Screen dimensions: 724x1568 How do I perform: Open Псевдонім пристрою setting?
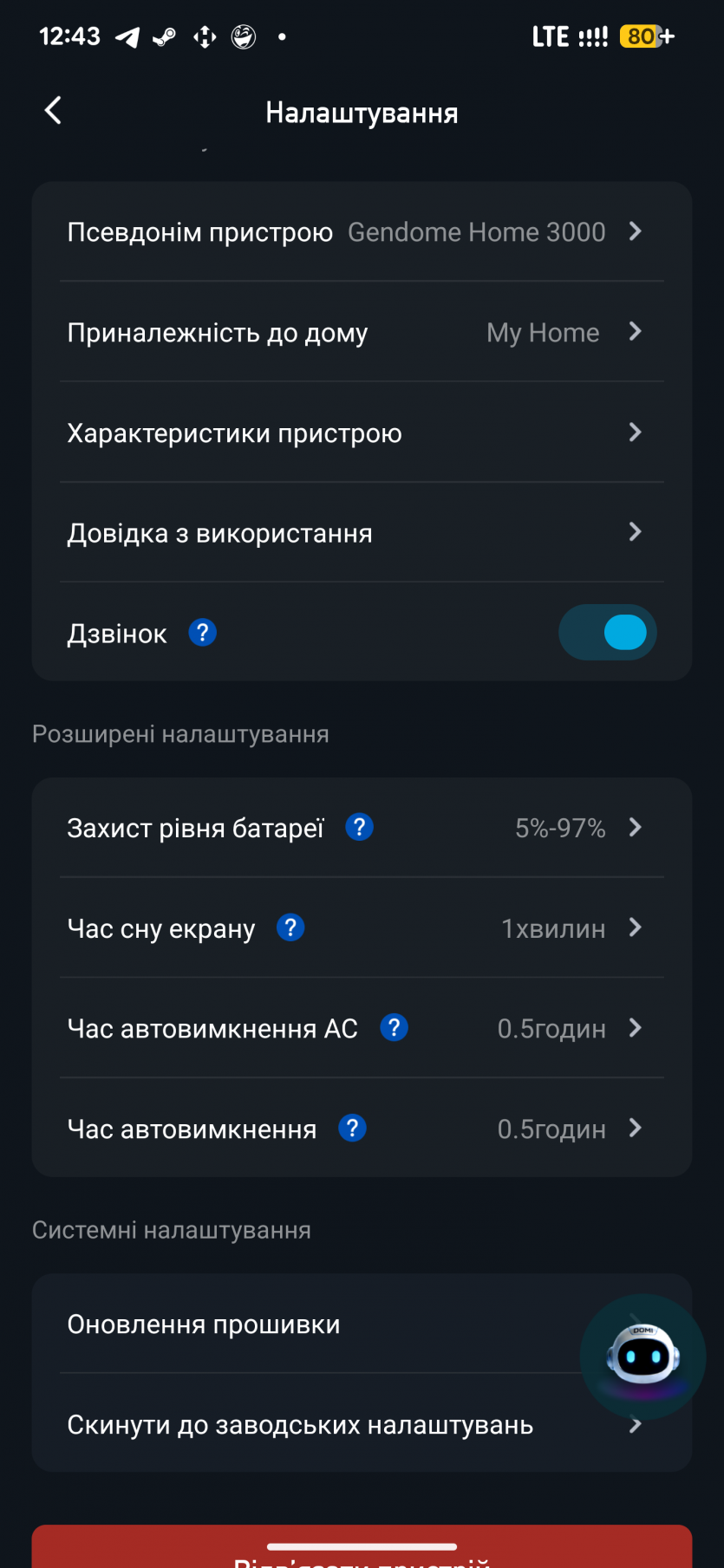point(361,232)
